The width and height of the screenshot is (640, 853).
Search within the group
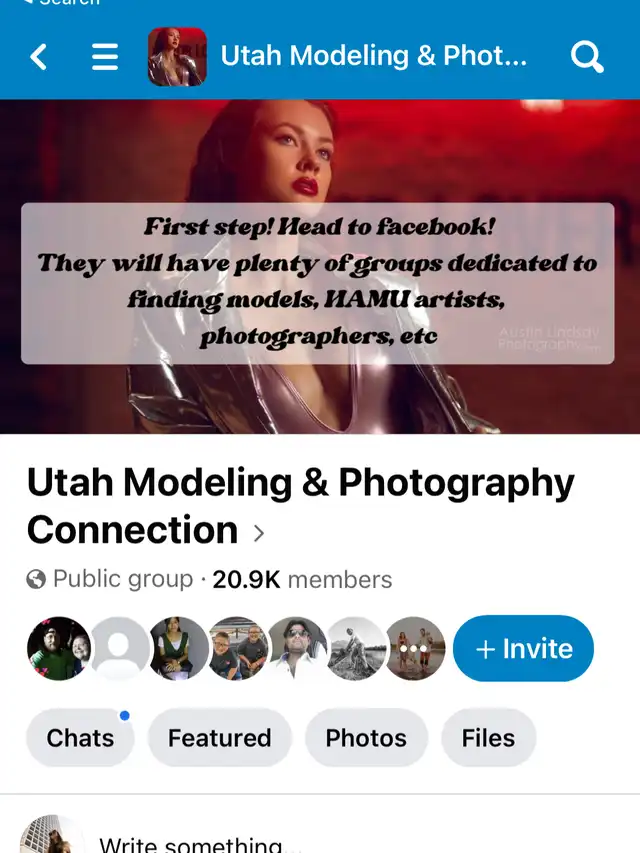pyautogui.click(x=587, y=57)
